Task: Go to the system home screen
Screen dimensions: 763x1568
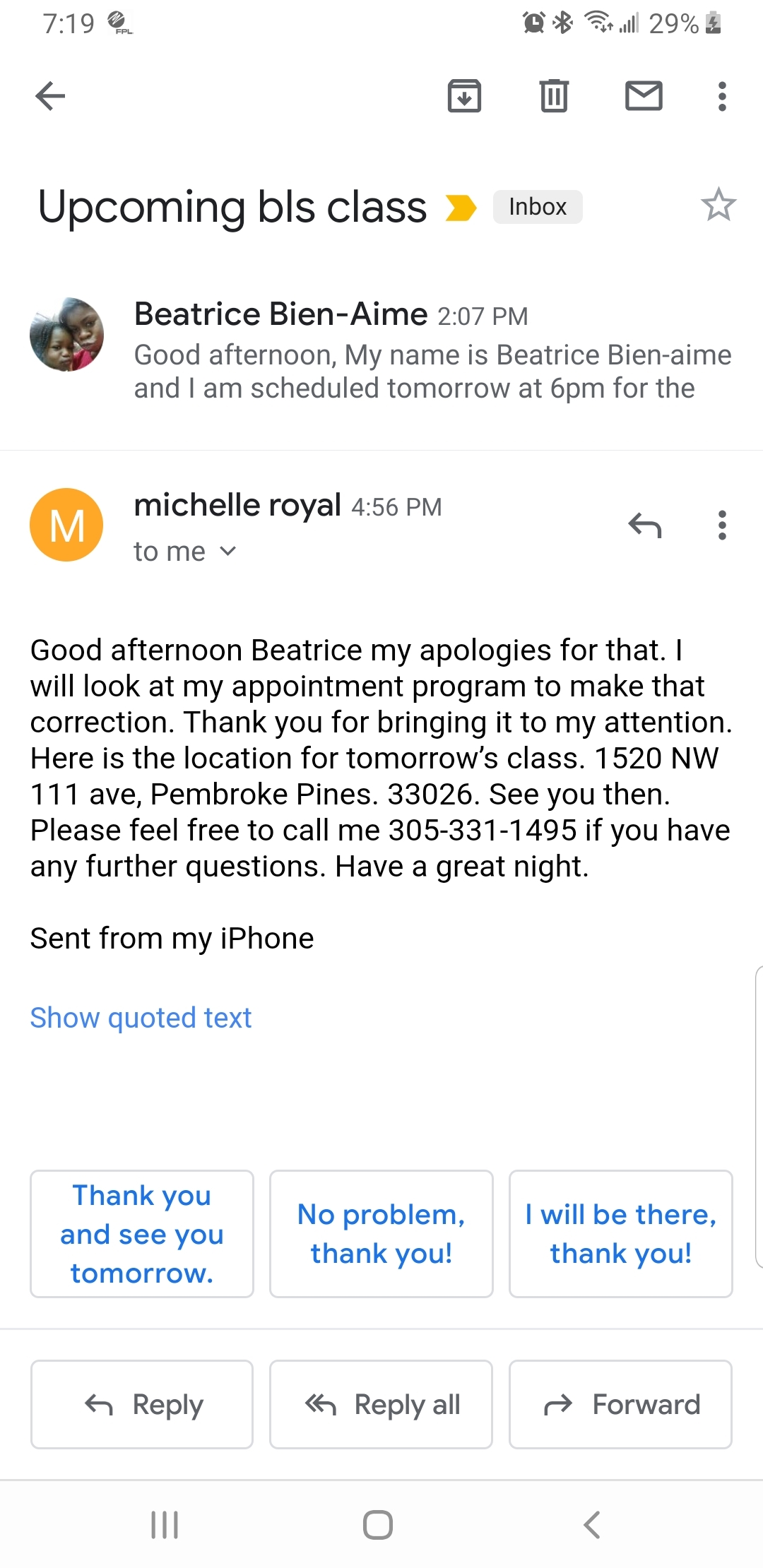Action: [378, 1525]
